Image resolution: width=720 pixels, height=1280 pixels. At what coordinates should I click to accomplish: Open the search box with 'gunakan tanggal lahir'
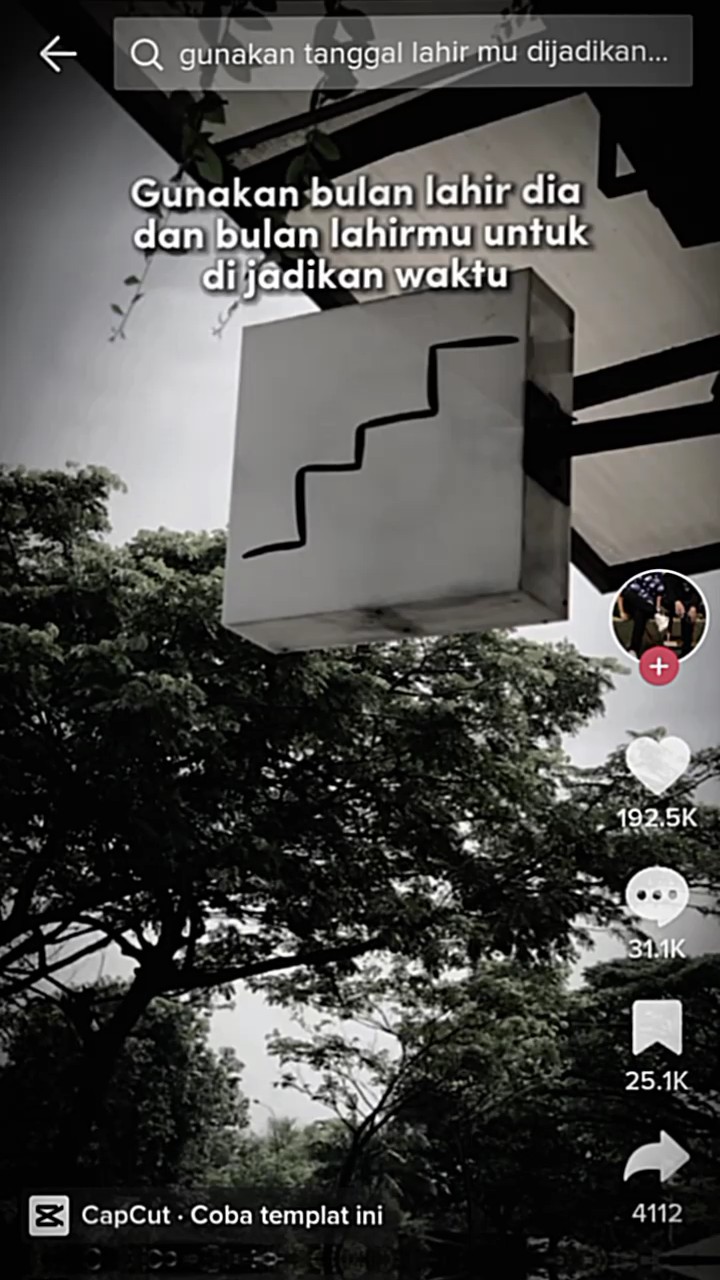point(403,52)
